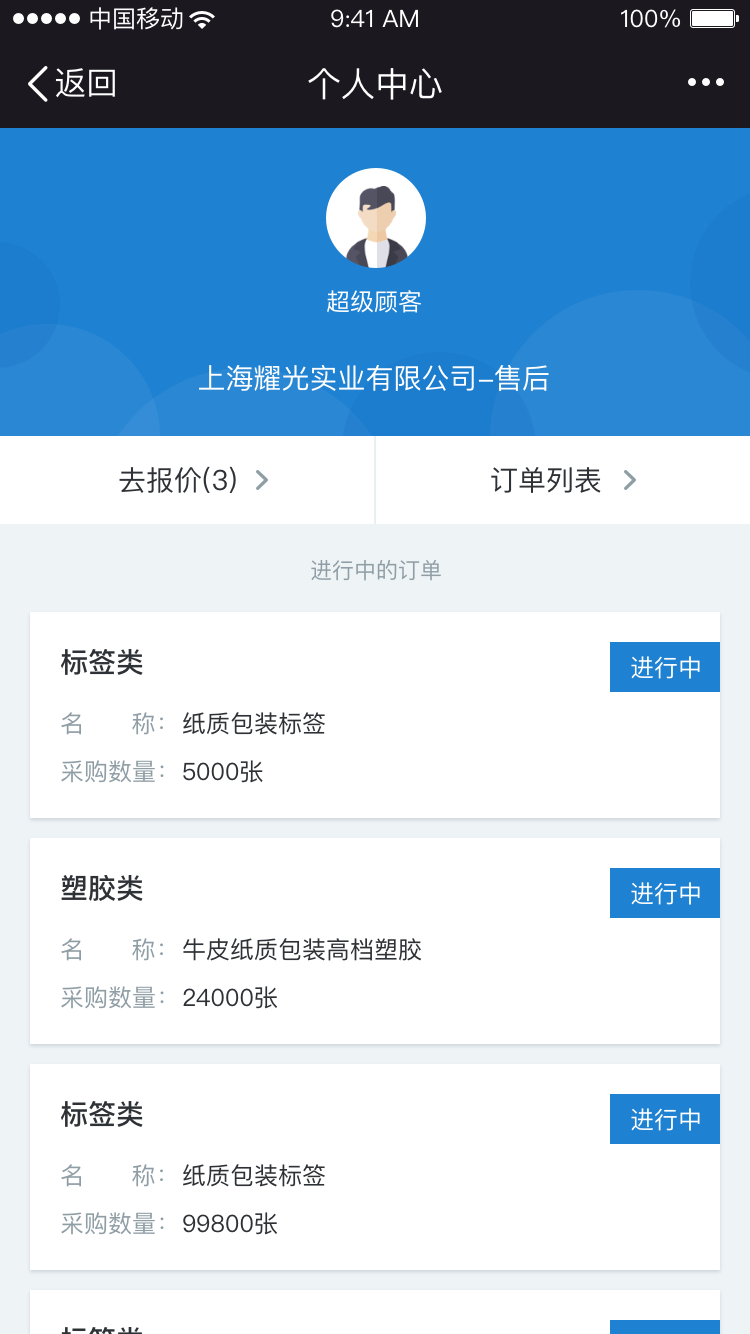Open the three-dot overflow menu
This screenshot has height=1334, width=750.
(706, 83)
